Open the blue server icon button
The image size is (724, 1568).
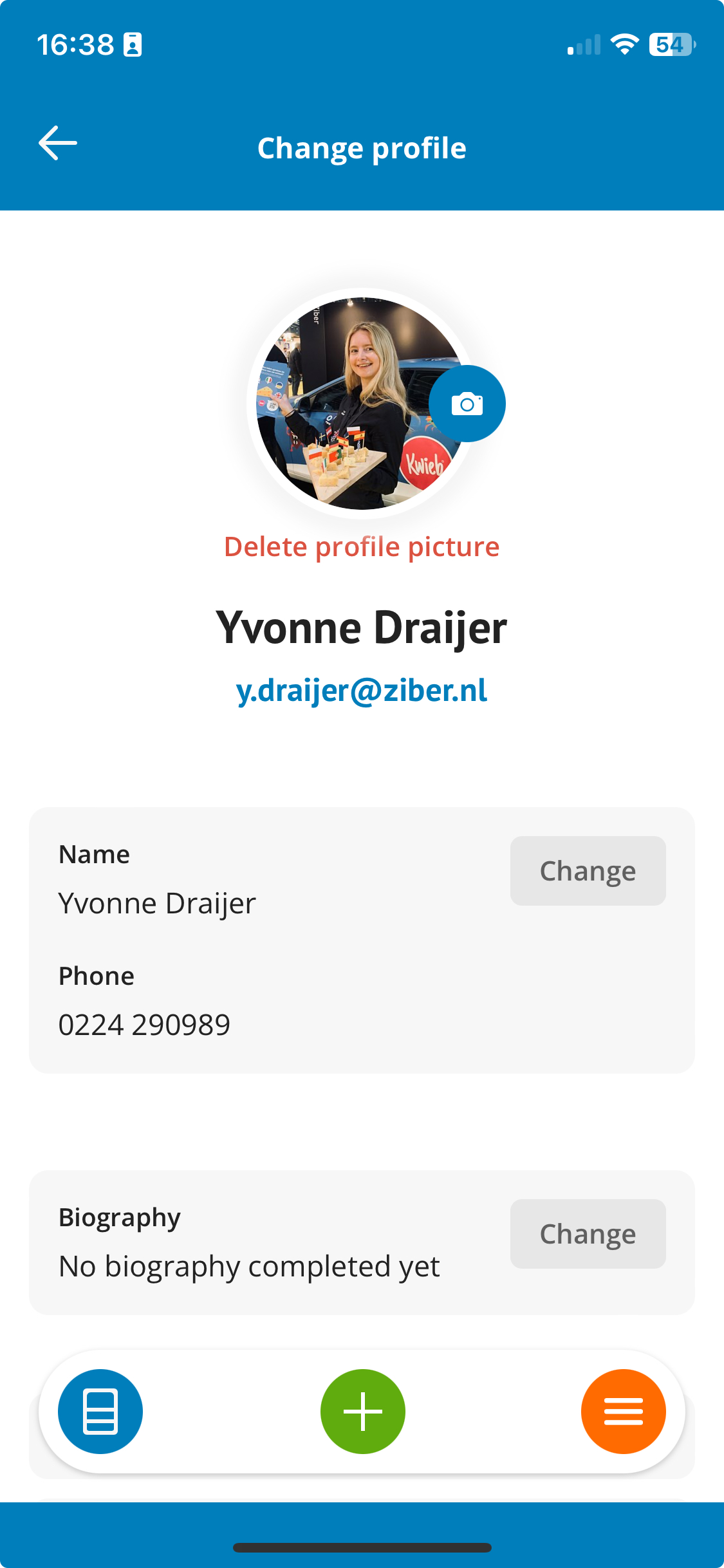(x=100, y=1412)
